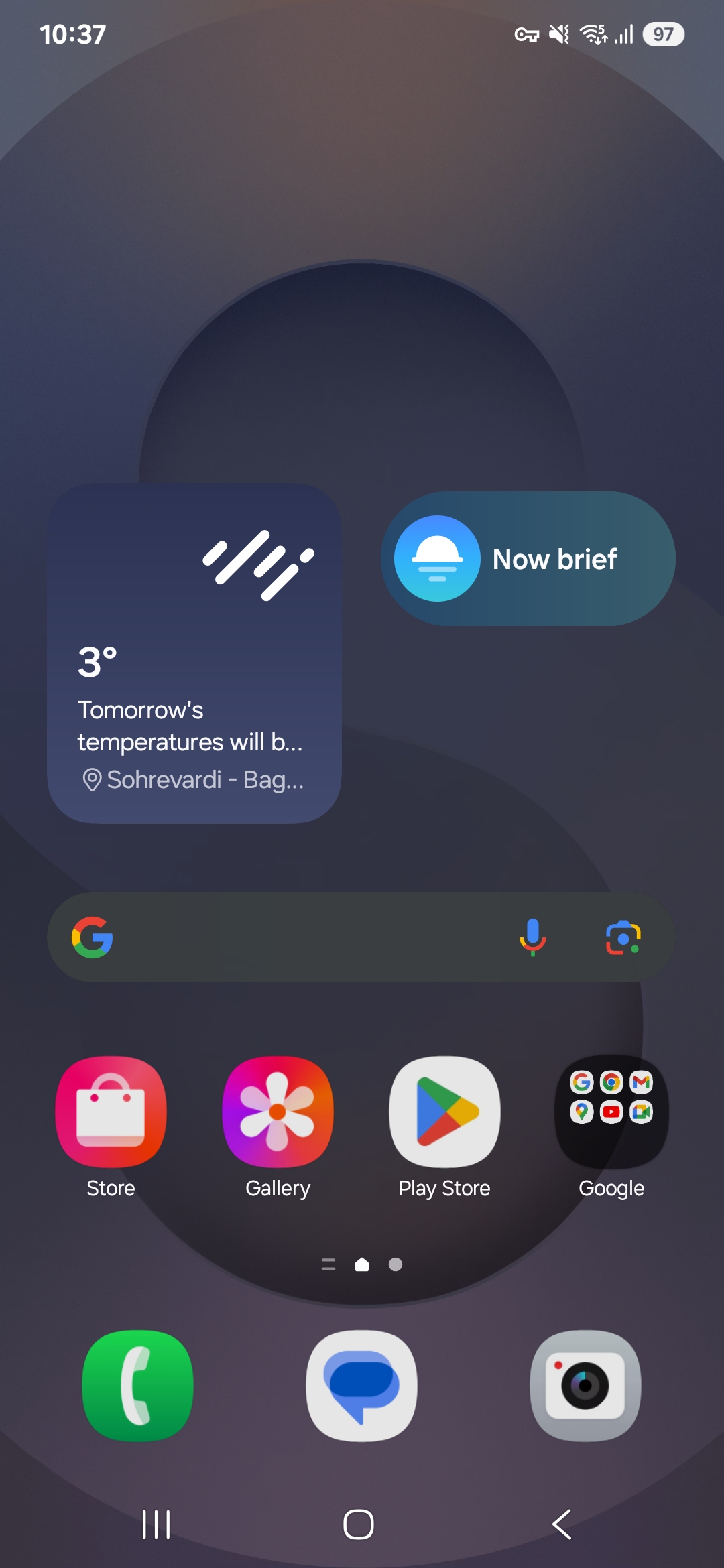Tap the back button in the navigation bar
724x1568 pixels.
[x=562, y=1524]
